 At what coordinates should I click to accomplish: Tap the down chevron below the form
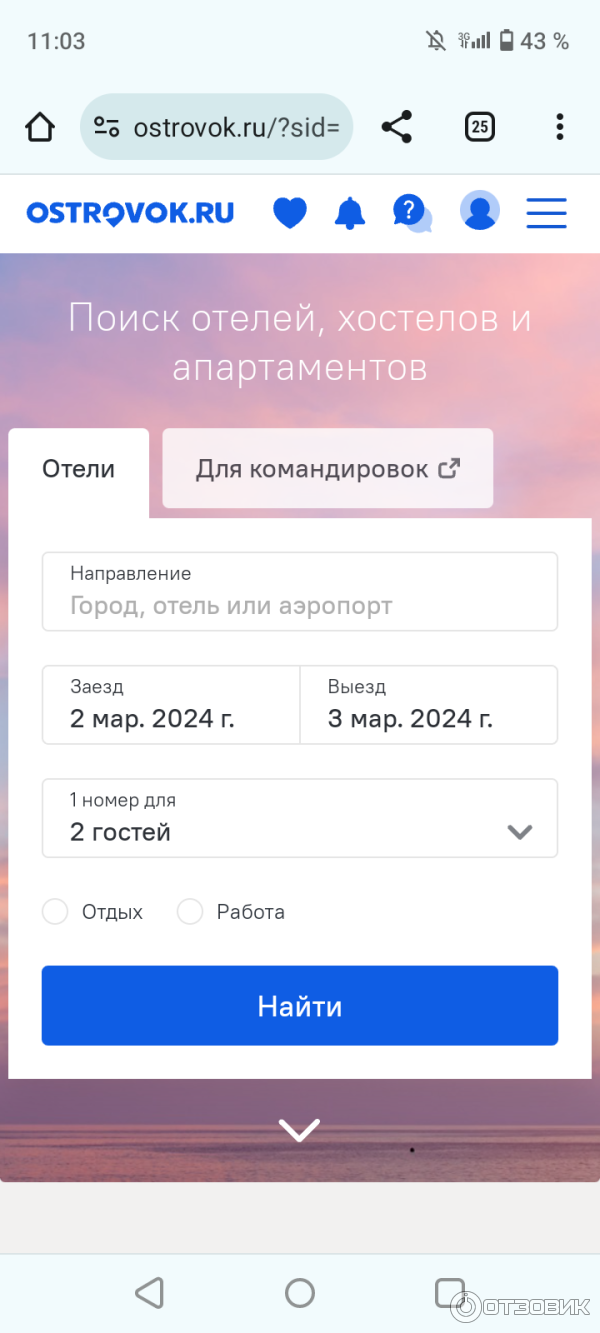(x=299, y=1130)
